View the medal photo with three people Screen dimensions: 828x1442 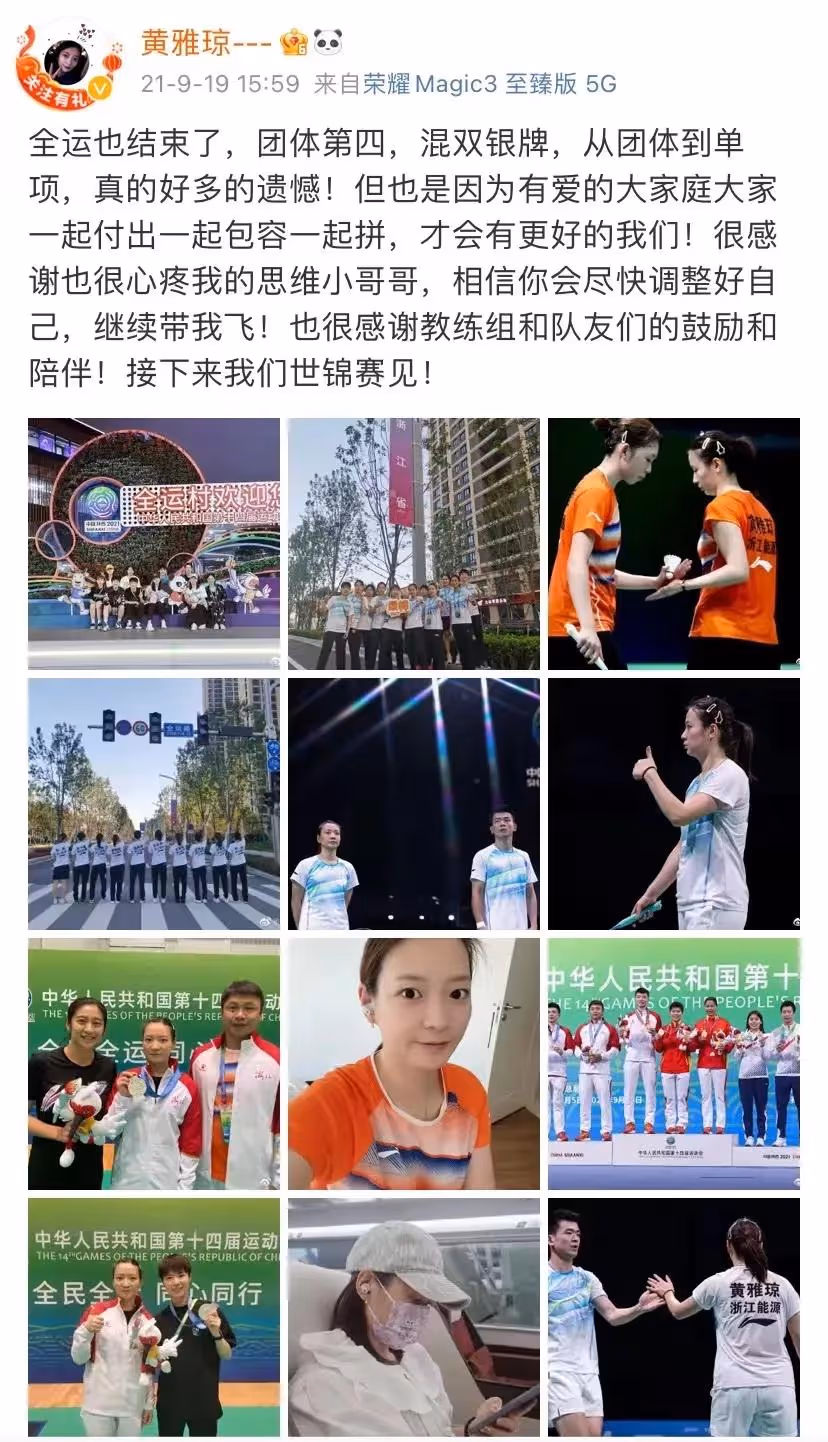(x=154, y=1063)
